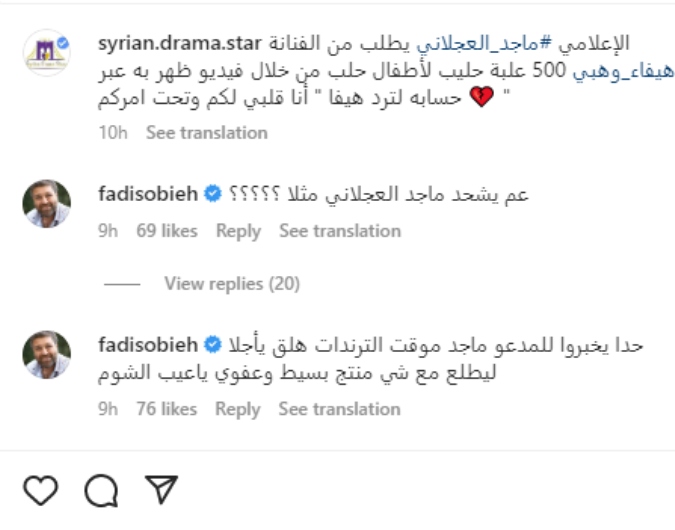Image resolution: width=675 pixels, height=530 pixels.
Task: See translation of the comment with 69 likes
Action: 339,231
